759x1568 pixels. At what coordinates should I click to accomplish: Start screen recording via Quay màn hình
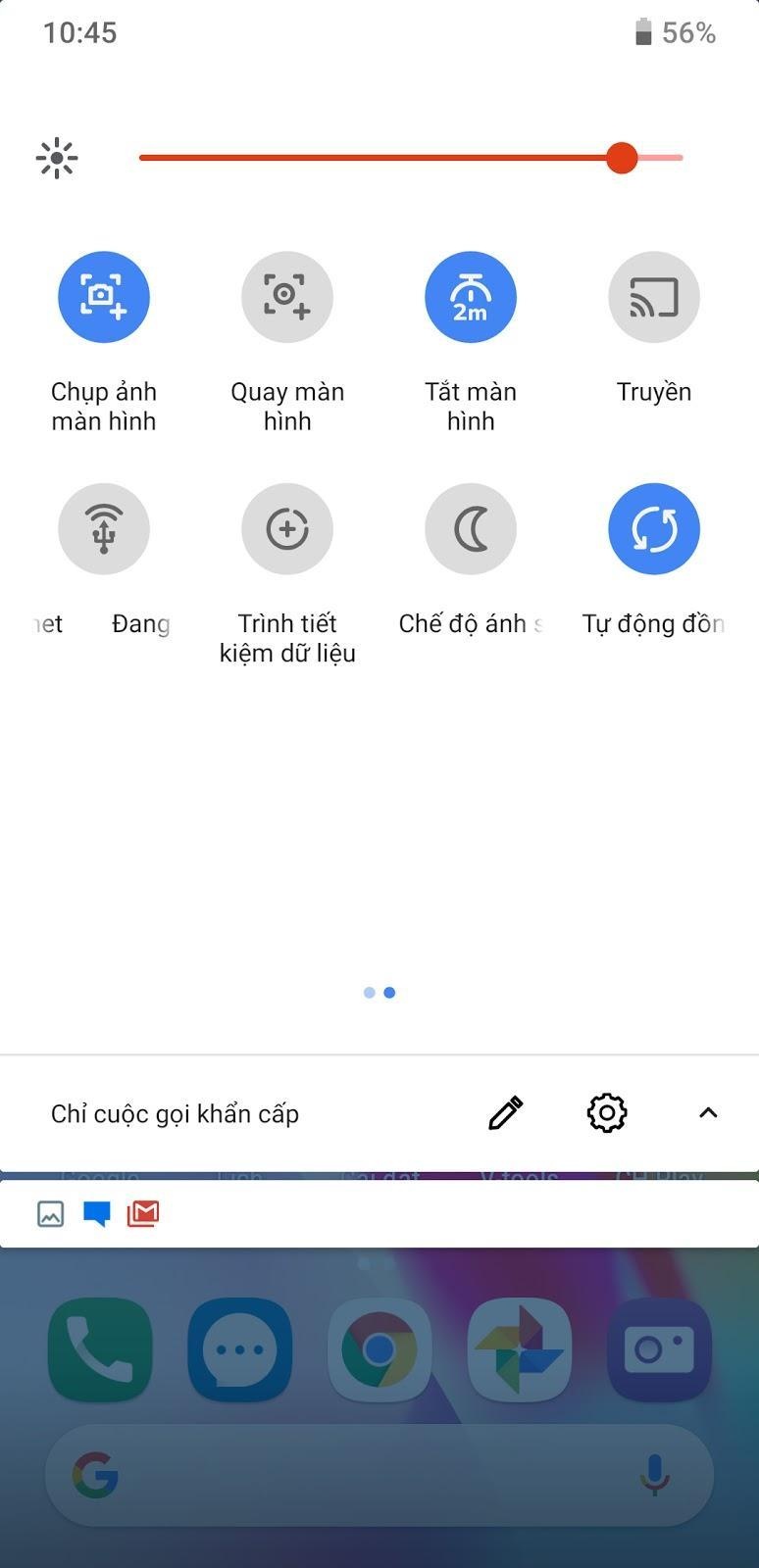pos(286,297)
